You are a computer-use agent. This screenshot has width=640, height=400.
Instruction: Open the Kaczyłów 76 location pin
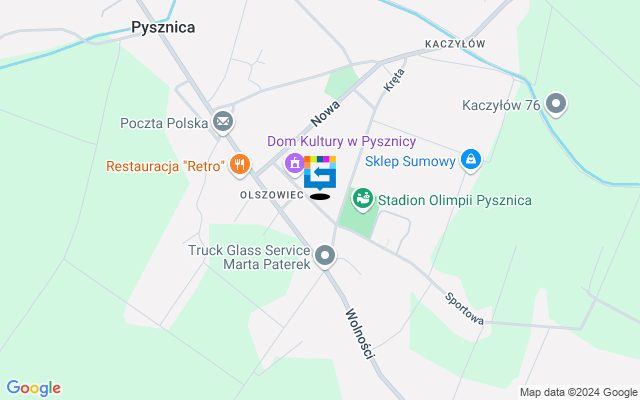(x=557, y=104)
